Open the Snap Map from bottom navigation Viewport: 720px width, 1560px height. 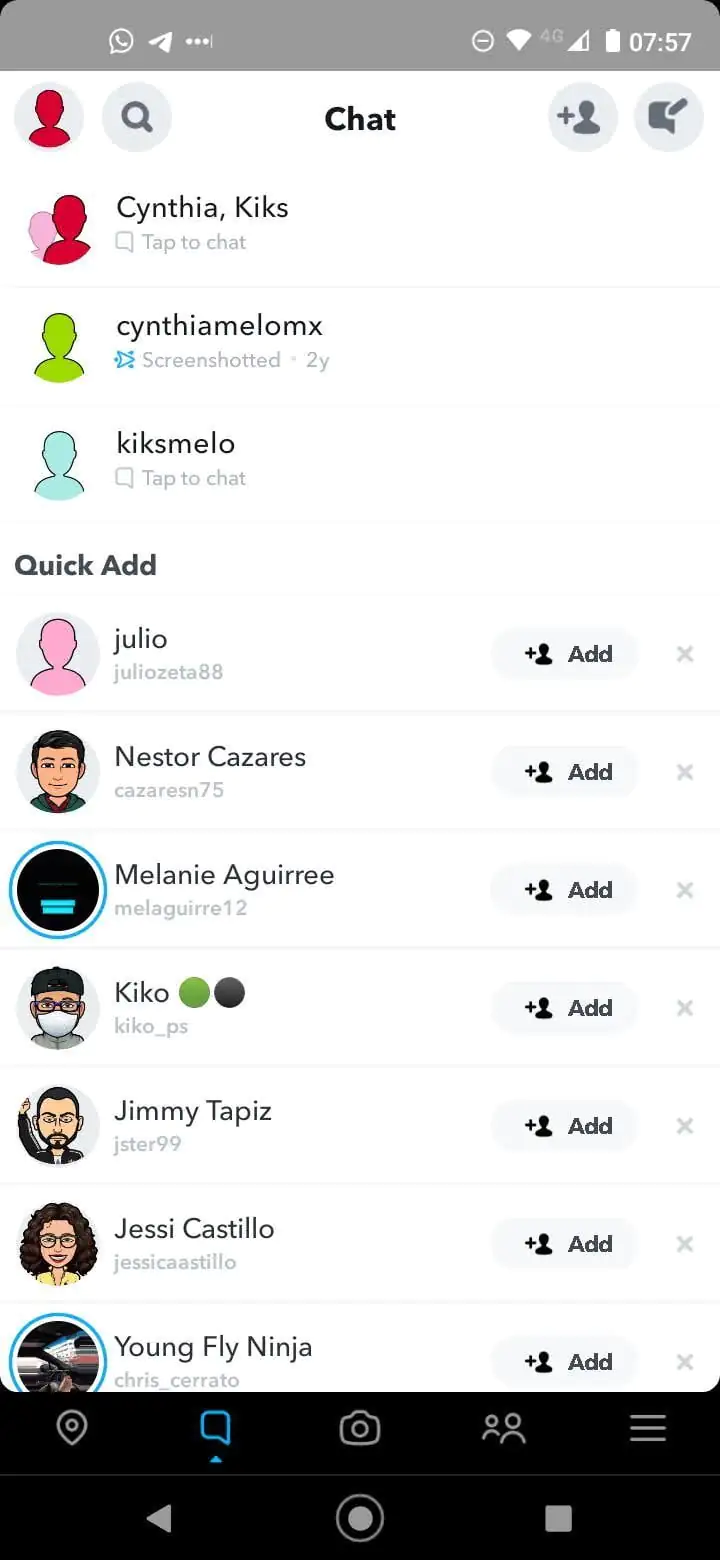point(71,1428)
